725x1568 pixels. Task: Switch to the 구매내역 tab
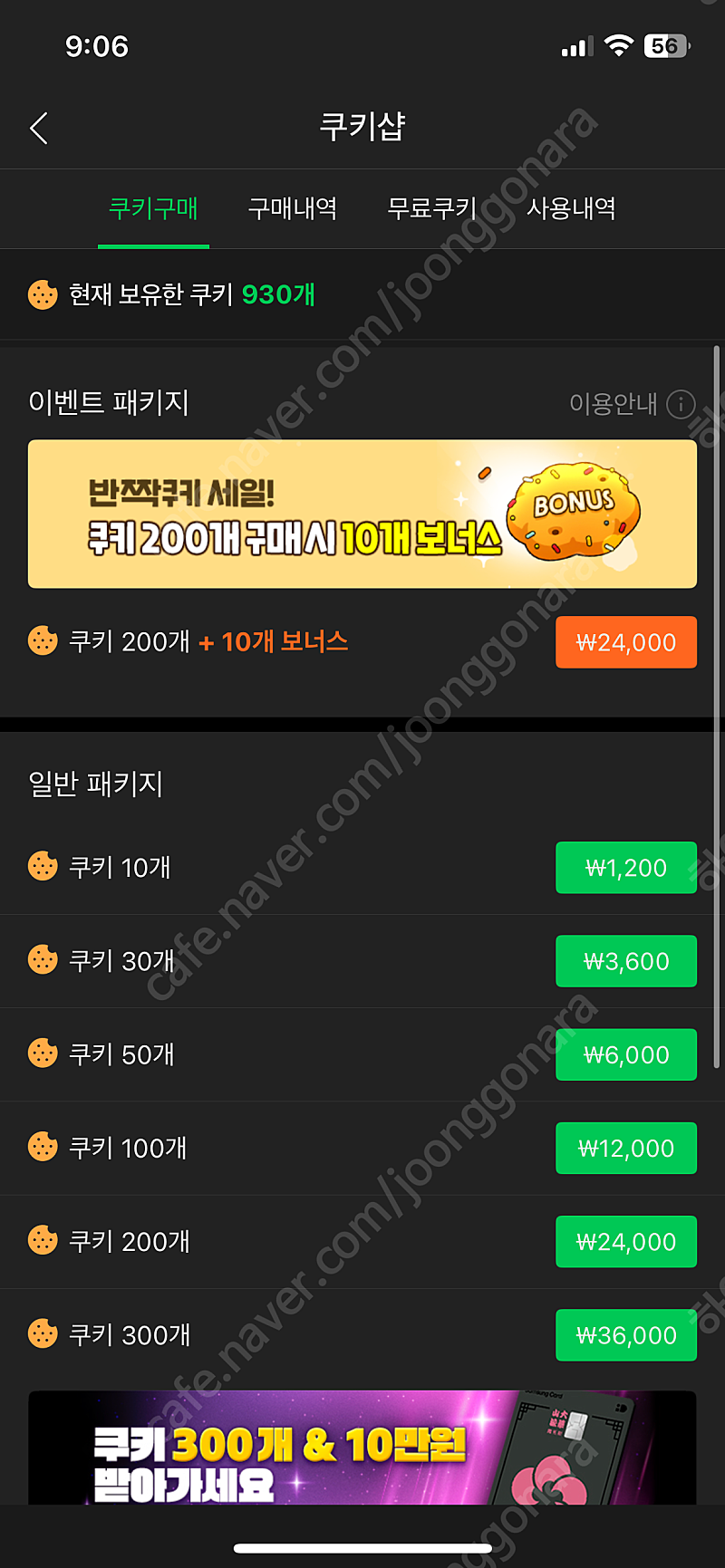[x=293, y=208]
